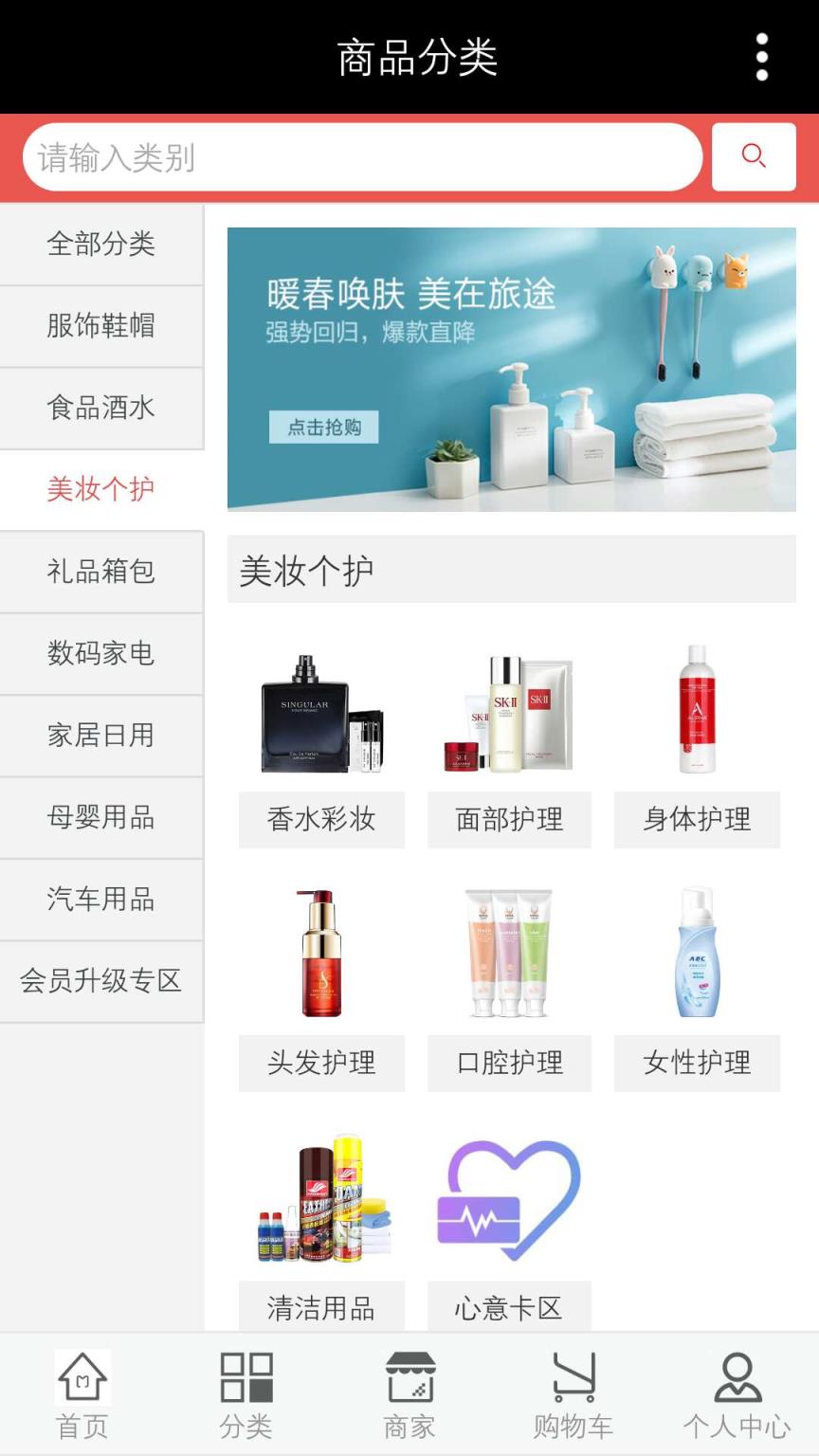This screenshot has width=819, height=1456.
Task: Open the 头发护理 category thumbnail
Action: pos(321,953)
